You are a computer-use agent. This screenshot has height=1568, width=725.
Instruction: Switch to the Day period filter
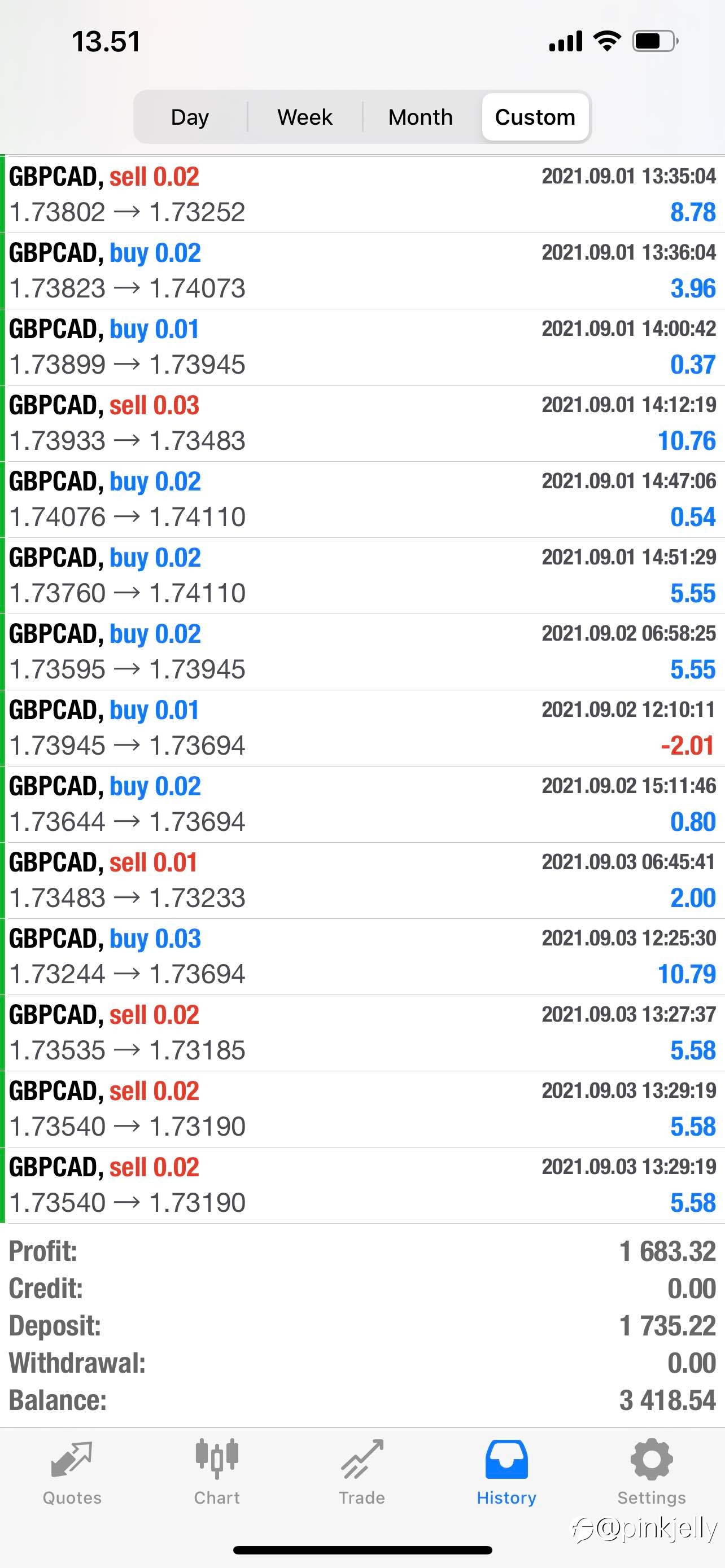tap(190, 117)
